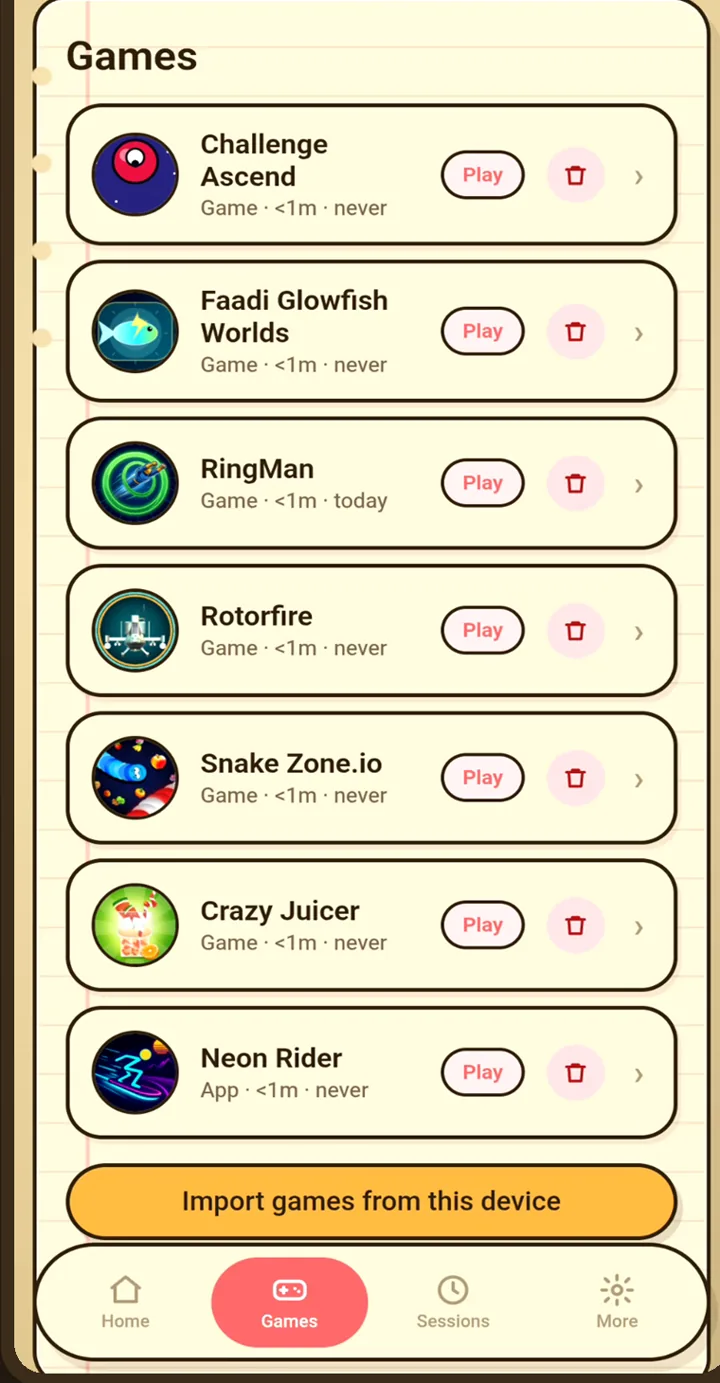Open the Neon Rider row
Image resolution: width=720 pixels, height=1383 pixels.
pyautogui.click(x=371, y=1073)
